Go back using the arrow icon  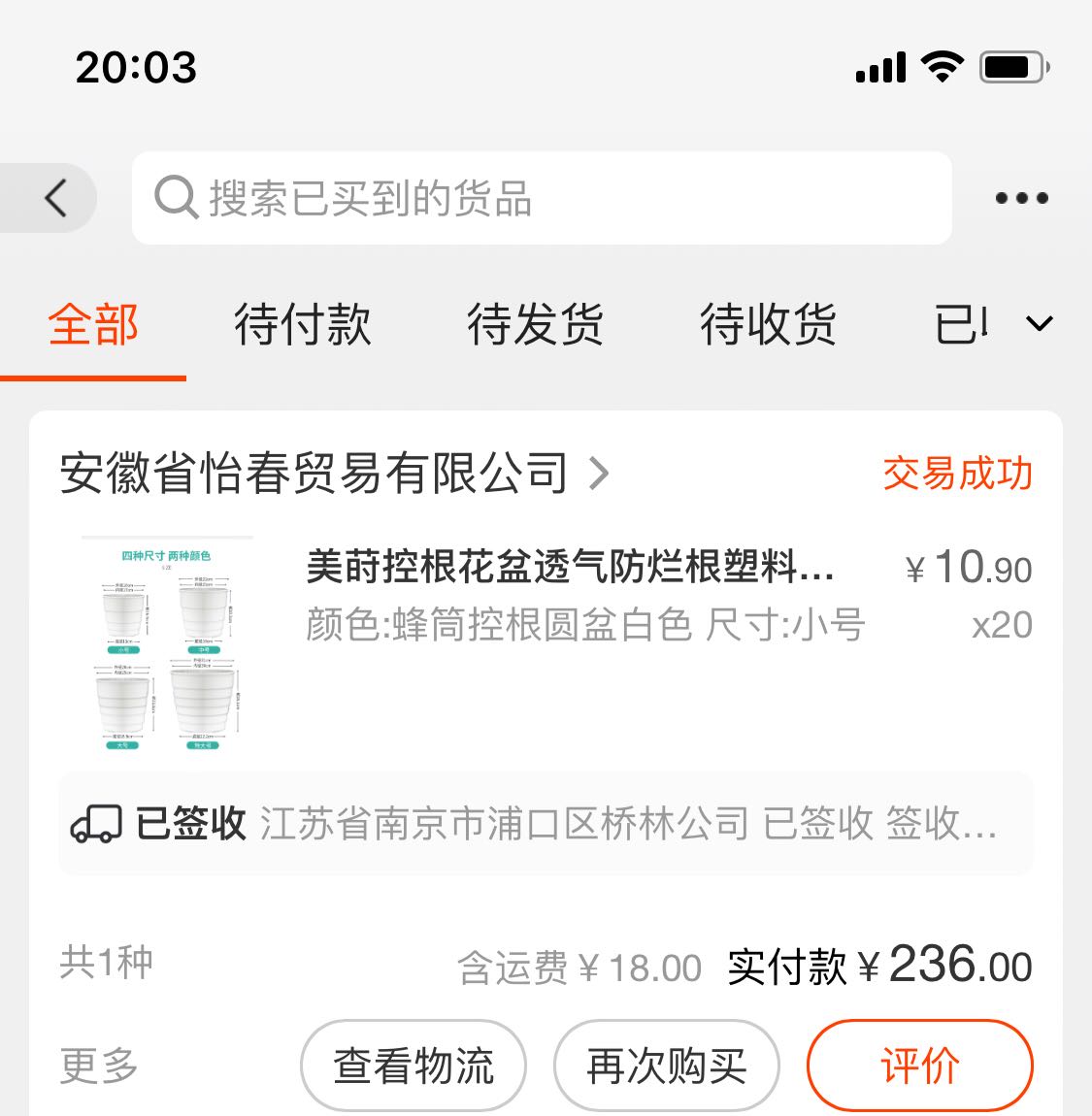55,198
